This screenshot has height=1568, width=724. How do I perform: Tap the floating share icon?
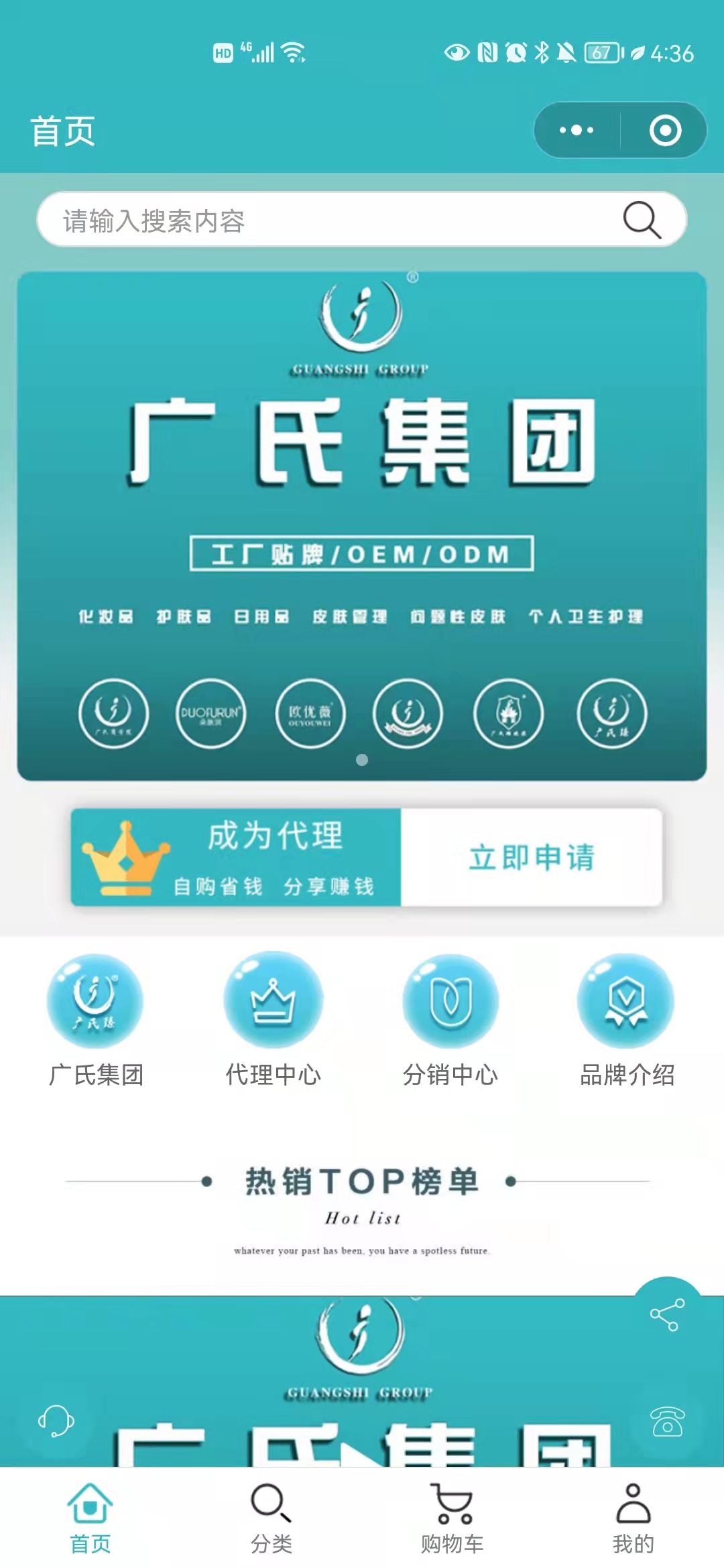[667, 1315]
